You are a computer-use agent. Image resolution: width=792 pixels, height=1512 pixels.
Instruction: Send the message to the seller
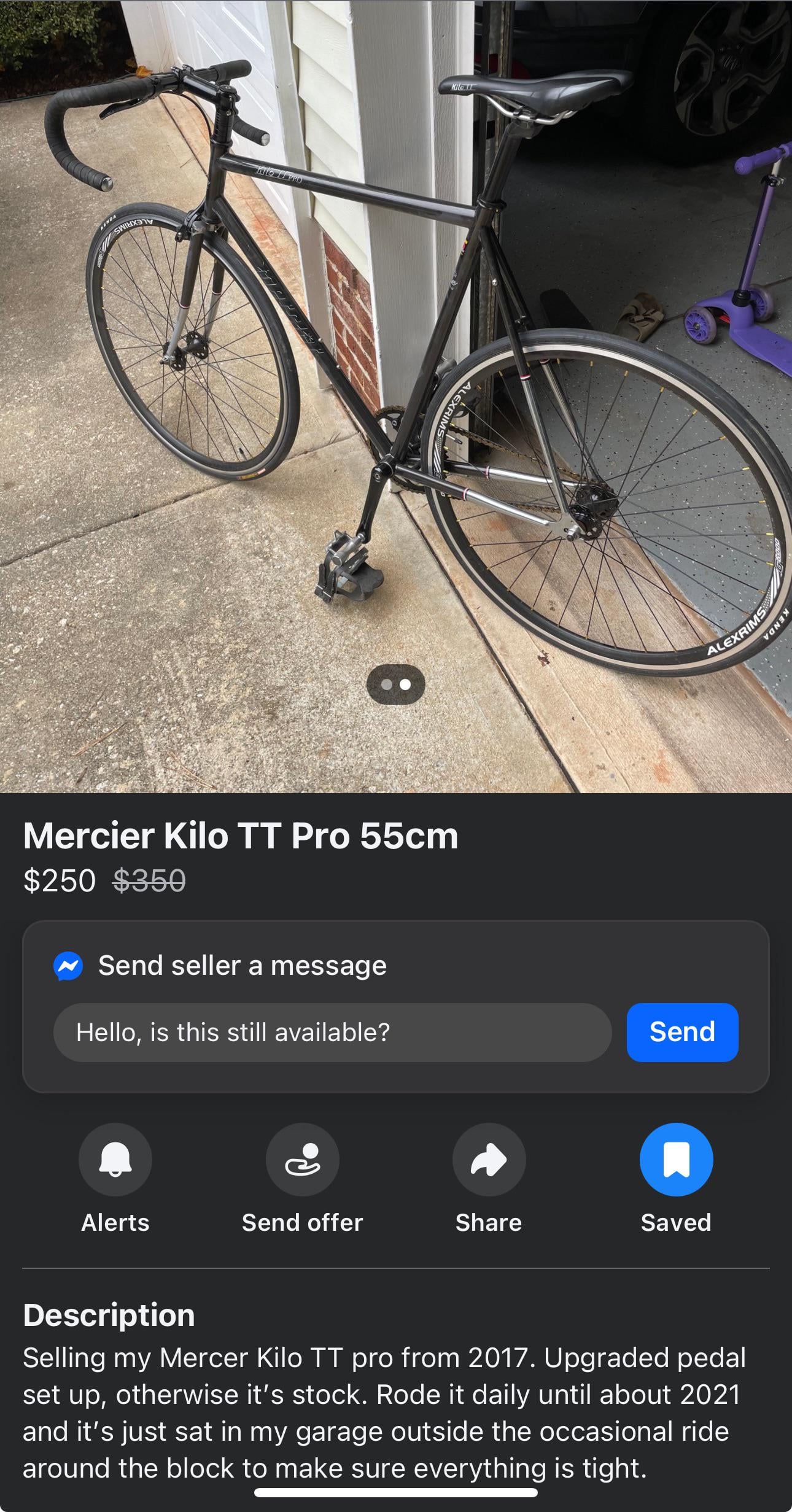(x=681, y=1032)
